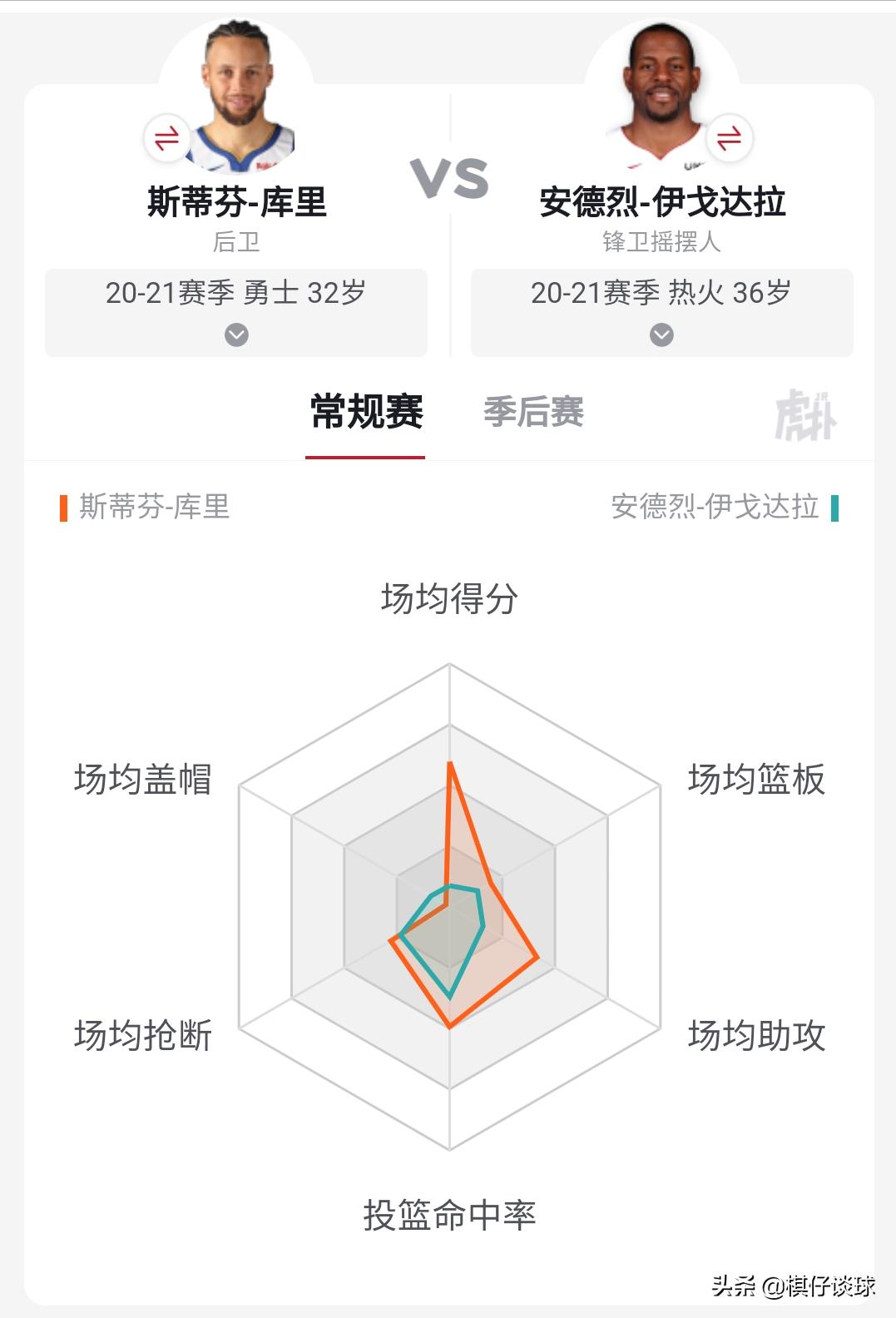Switch to the 季后赛 tab
The image size is (896, 1318).
point(533,413)
